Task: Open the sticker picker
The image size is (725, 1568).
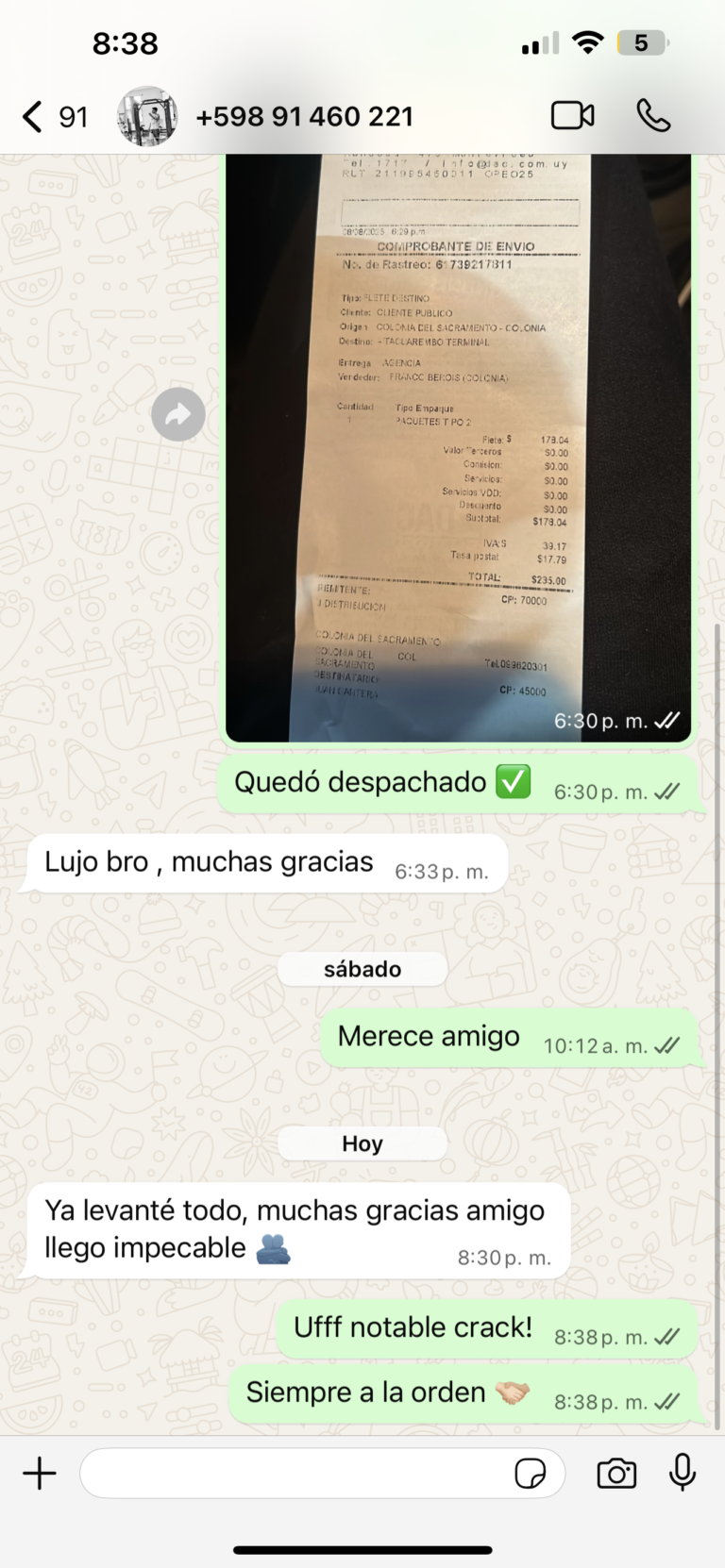Action: pos(531,1474)
